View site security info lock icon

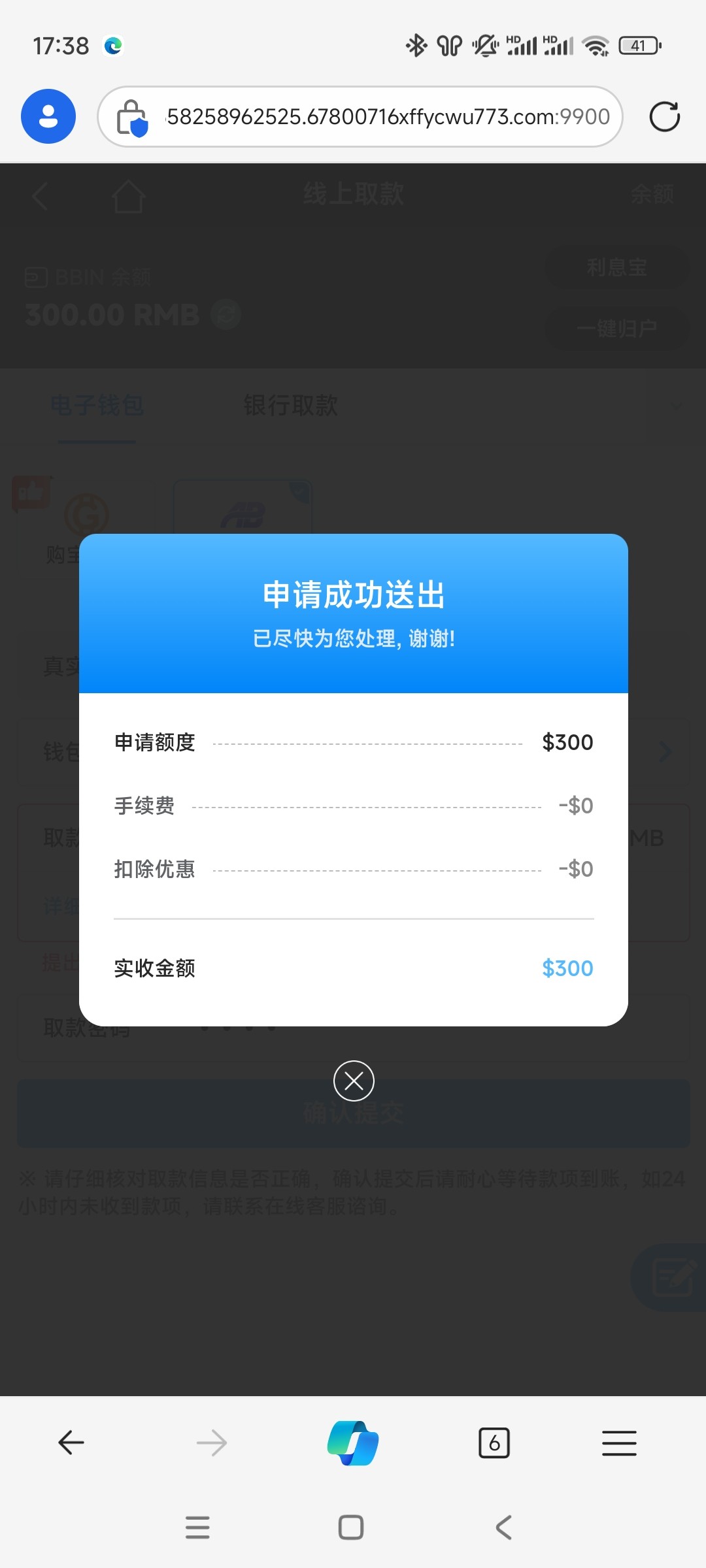pyautogui.click(x=131, y=118)
